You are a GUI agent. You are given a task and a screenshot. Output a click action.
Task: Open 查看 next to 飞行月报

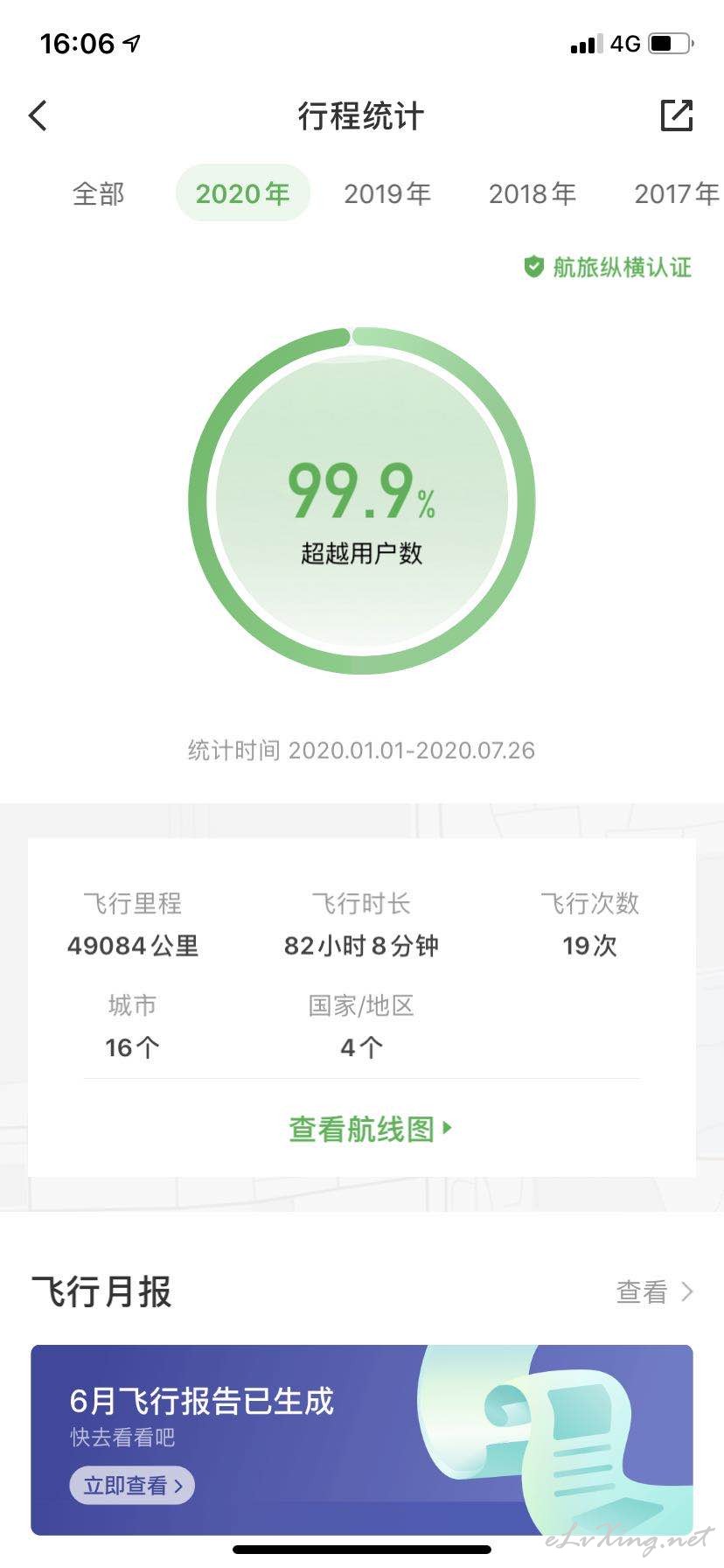coord(654,1291)
